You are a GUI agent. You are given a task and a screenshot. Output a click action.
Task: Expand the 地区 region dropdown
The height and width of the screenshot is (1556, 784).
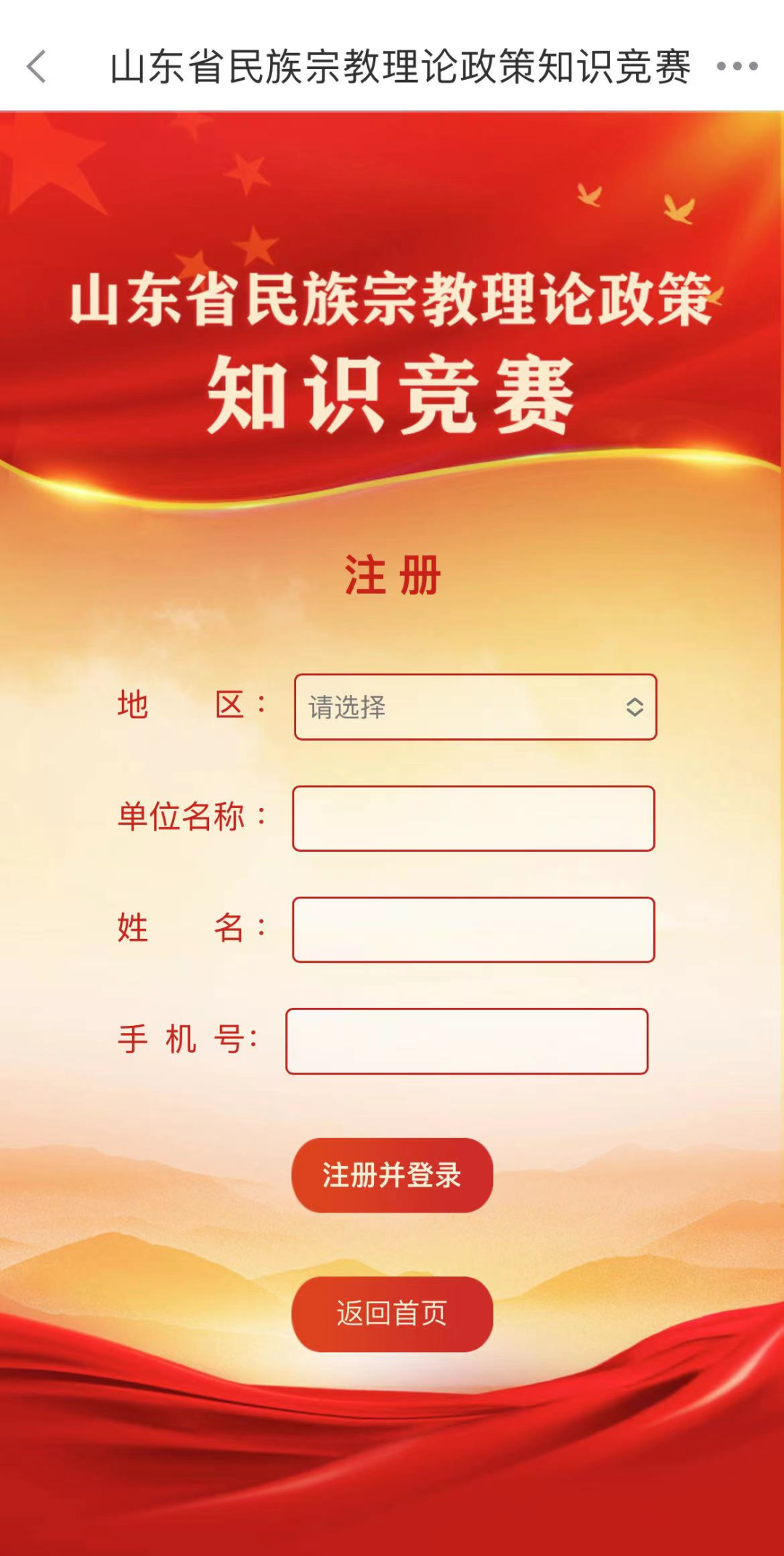[475, 707]
